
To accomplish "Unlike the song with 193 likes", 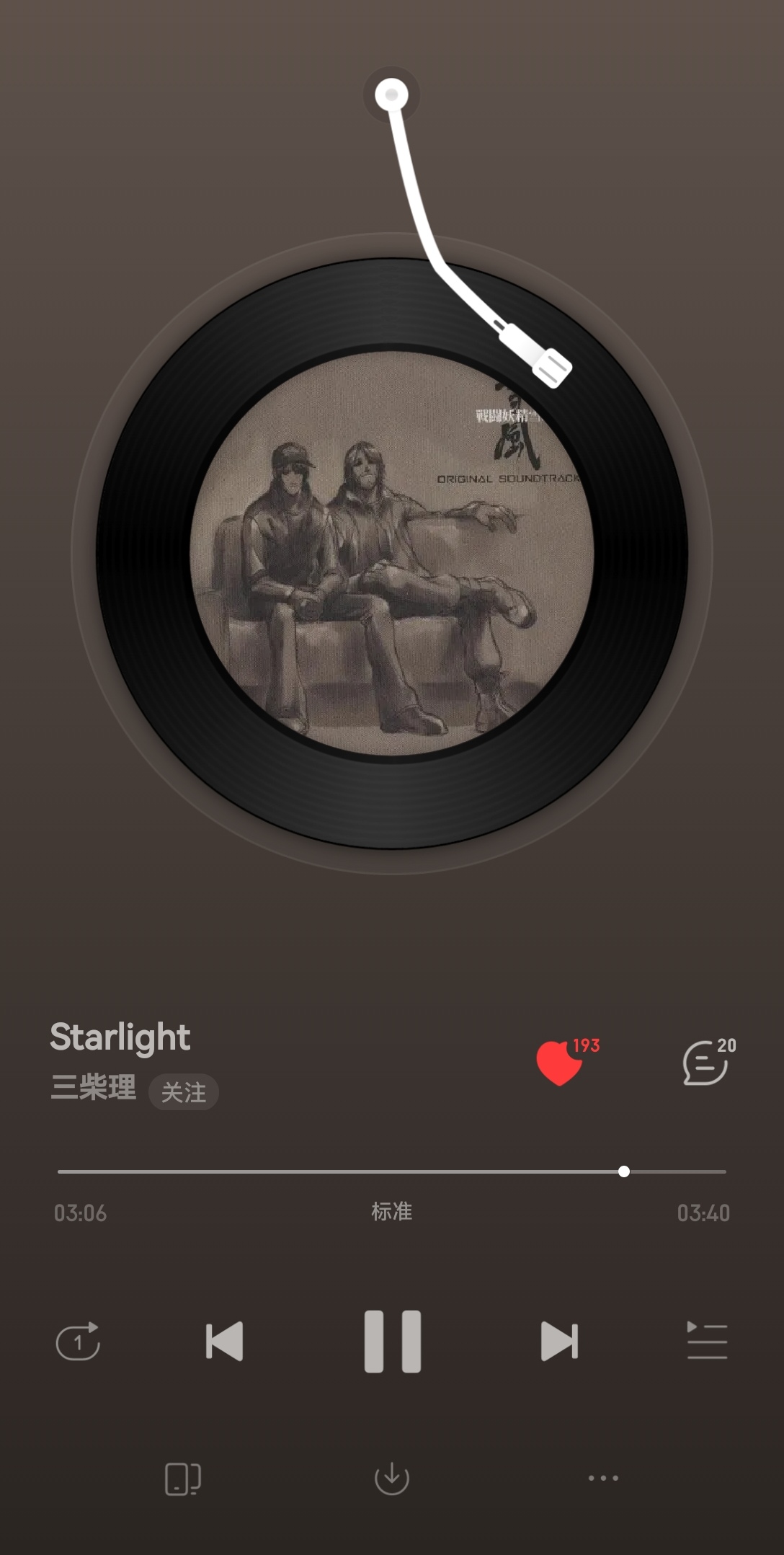I will tap(560, 1063).
